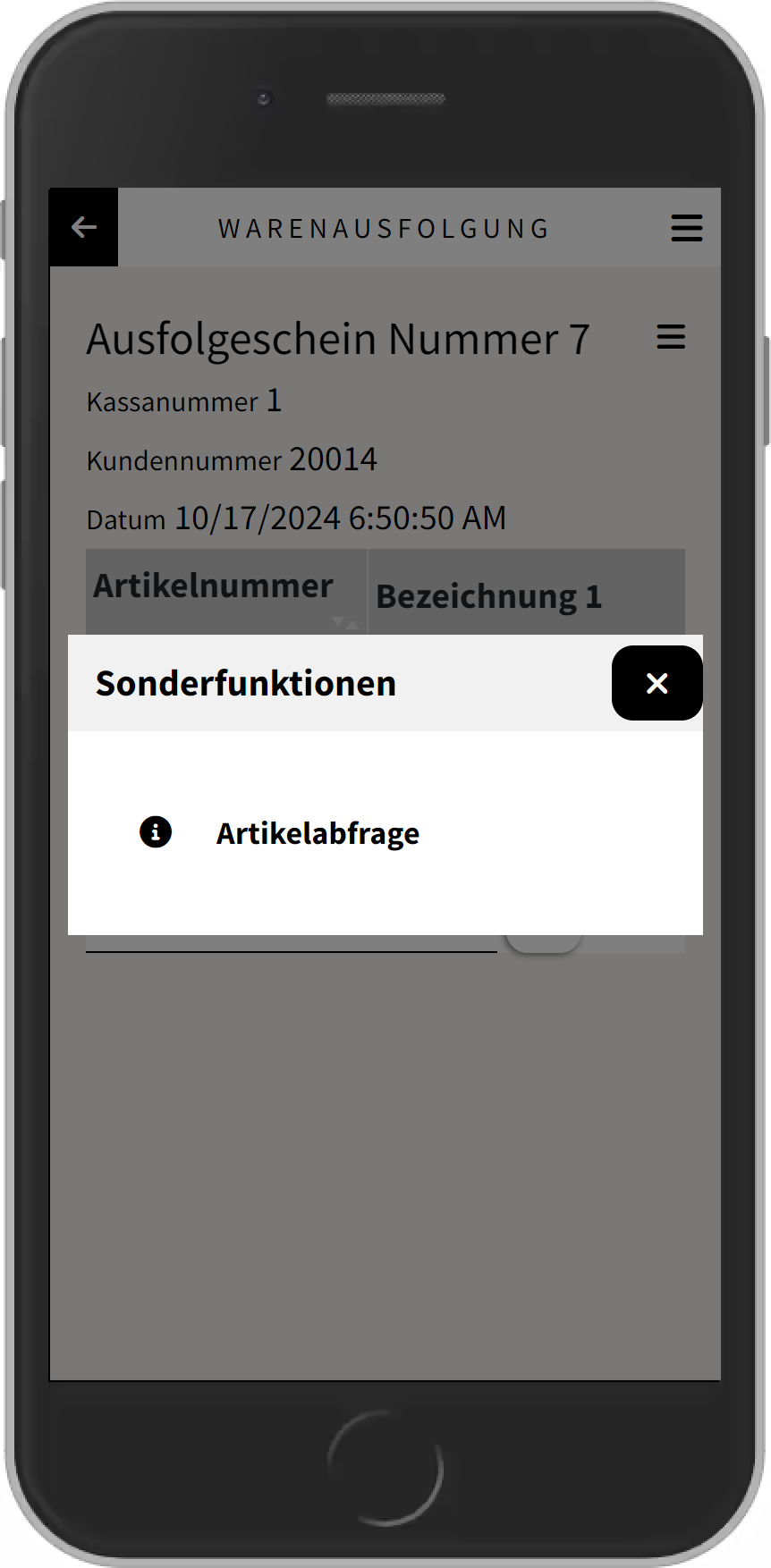Open the main hamburger menu in header
This screenshot has height=1568, width=771.
[x=686, y=228]
